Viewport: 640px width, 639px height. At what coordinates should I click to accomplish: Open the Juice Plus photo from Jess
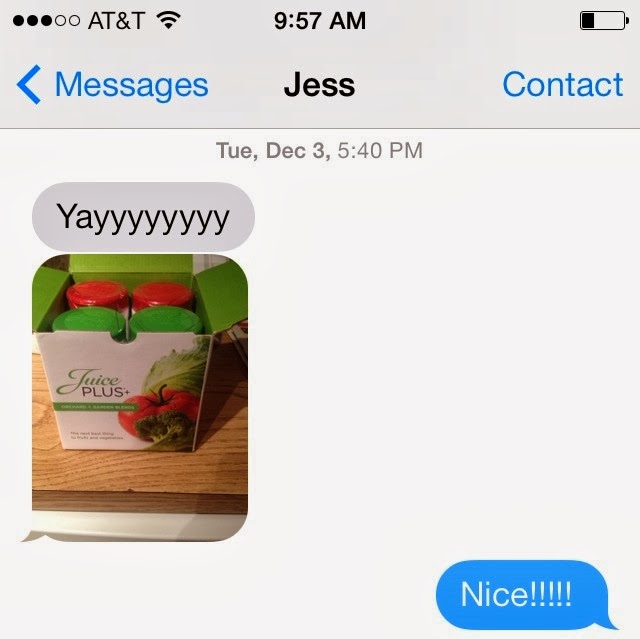coord(140,398)
